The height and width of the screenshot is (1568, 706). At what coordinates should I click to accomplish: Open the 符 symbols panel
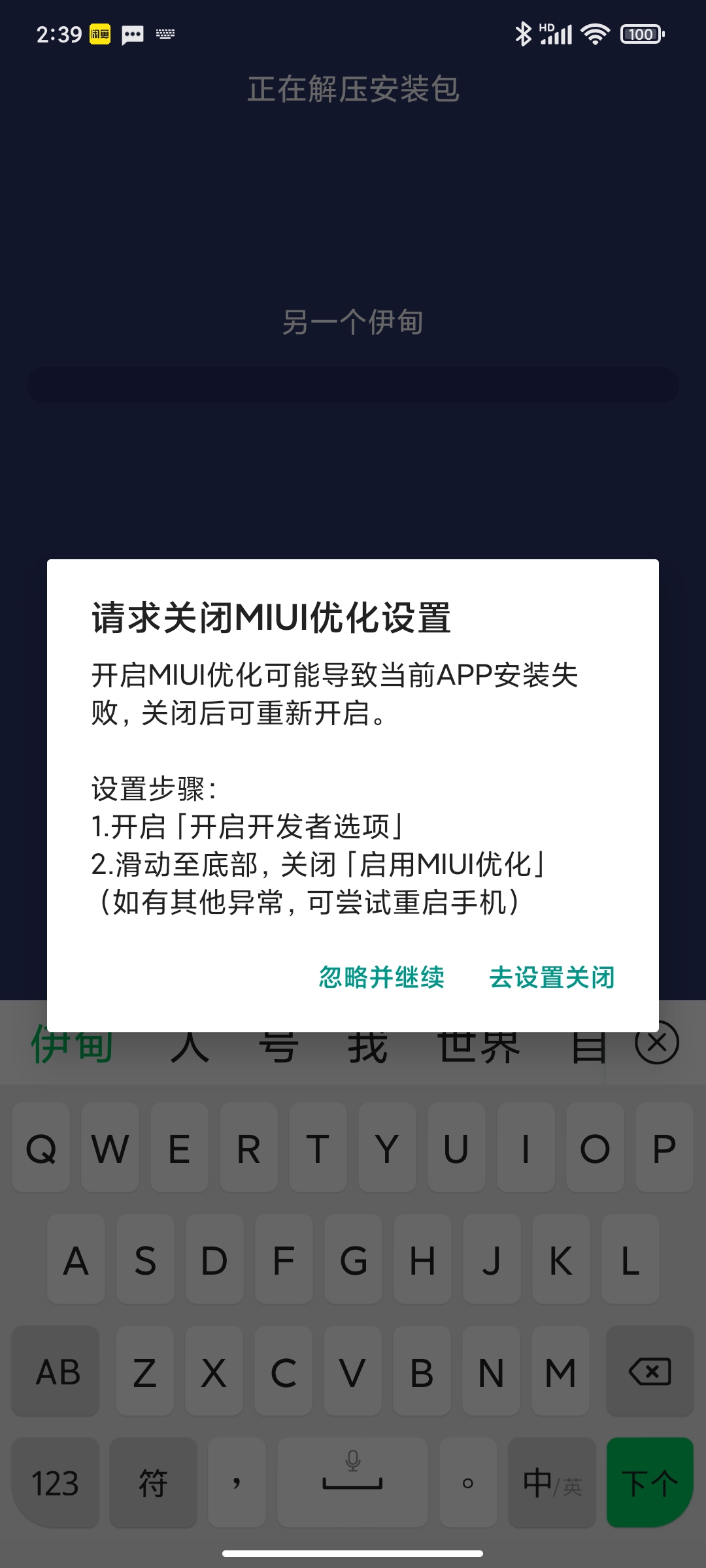(x=153, y=1482)
